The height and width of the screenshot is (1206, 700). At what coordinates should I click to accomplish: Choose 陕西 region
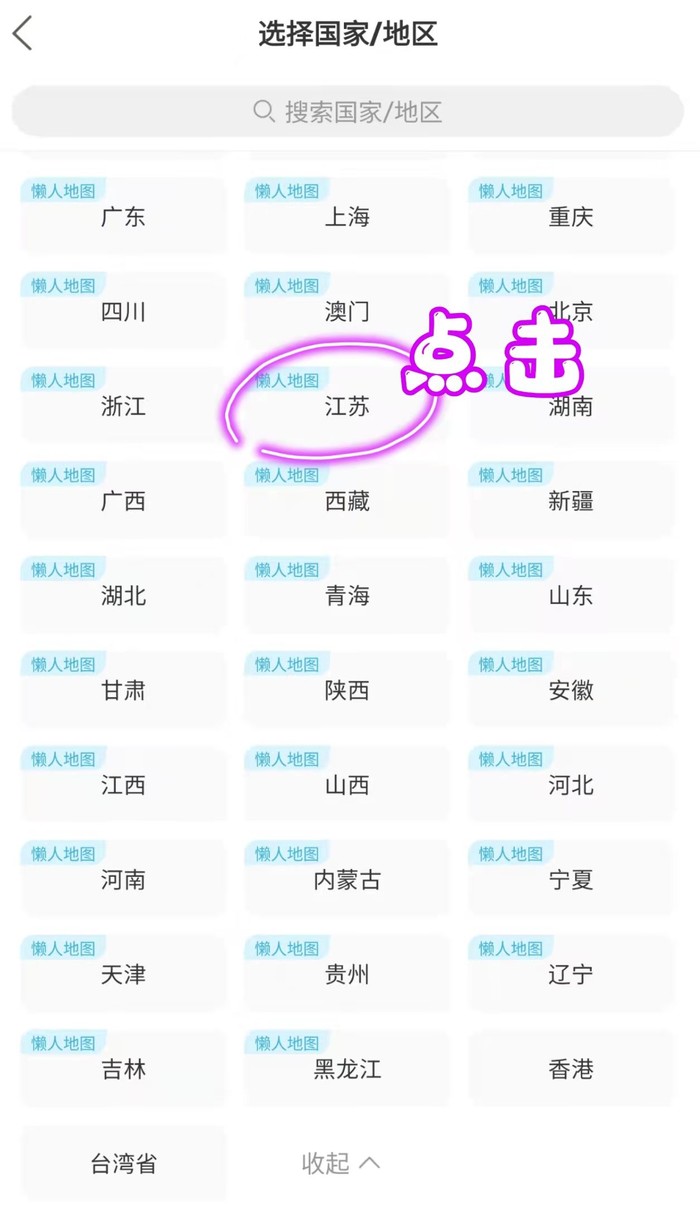pos(347,690)
